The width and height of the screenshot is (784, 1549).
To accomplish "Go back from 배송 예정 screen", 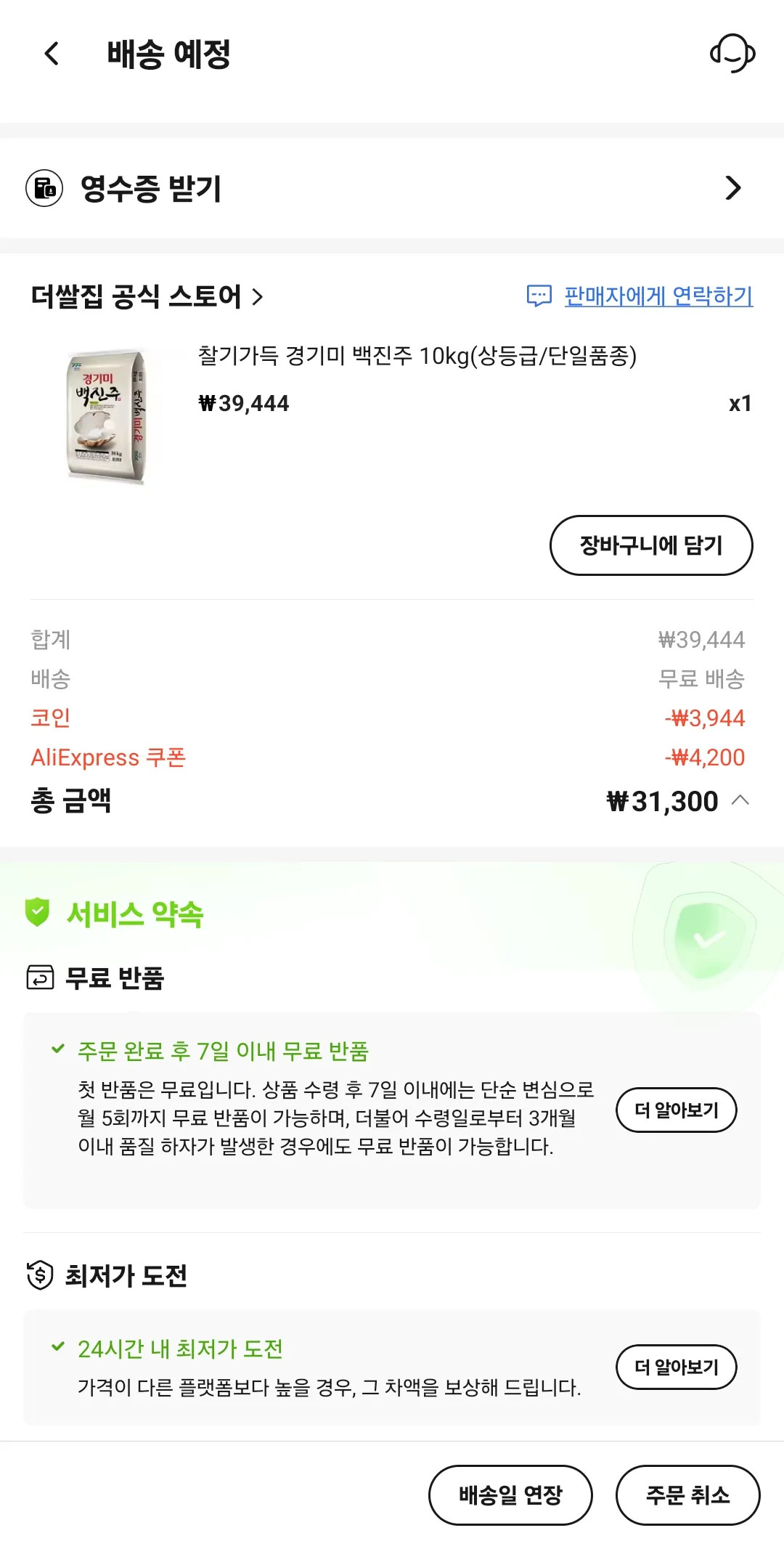I will coord(52,54).
